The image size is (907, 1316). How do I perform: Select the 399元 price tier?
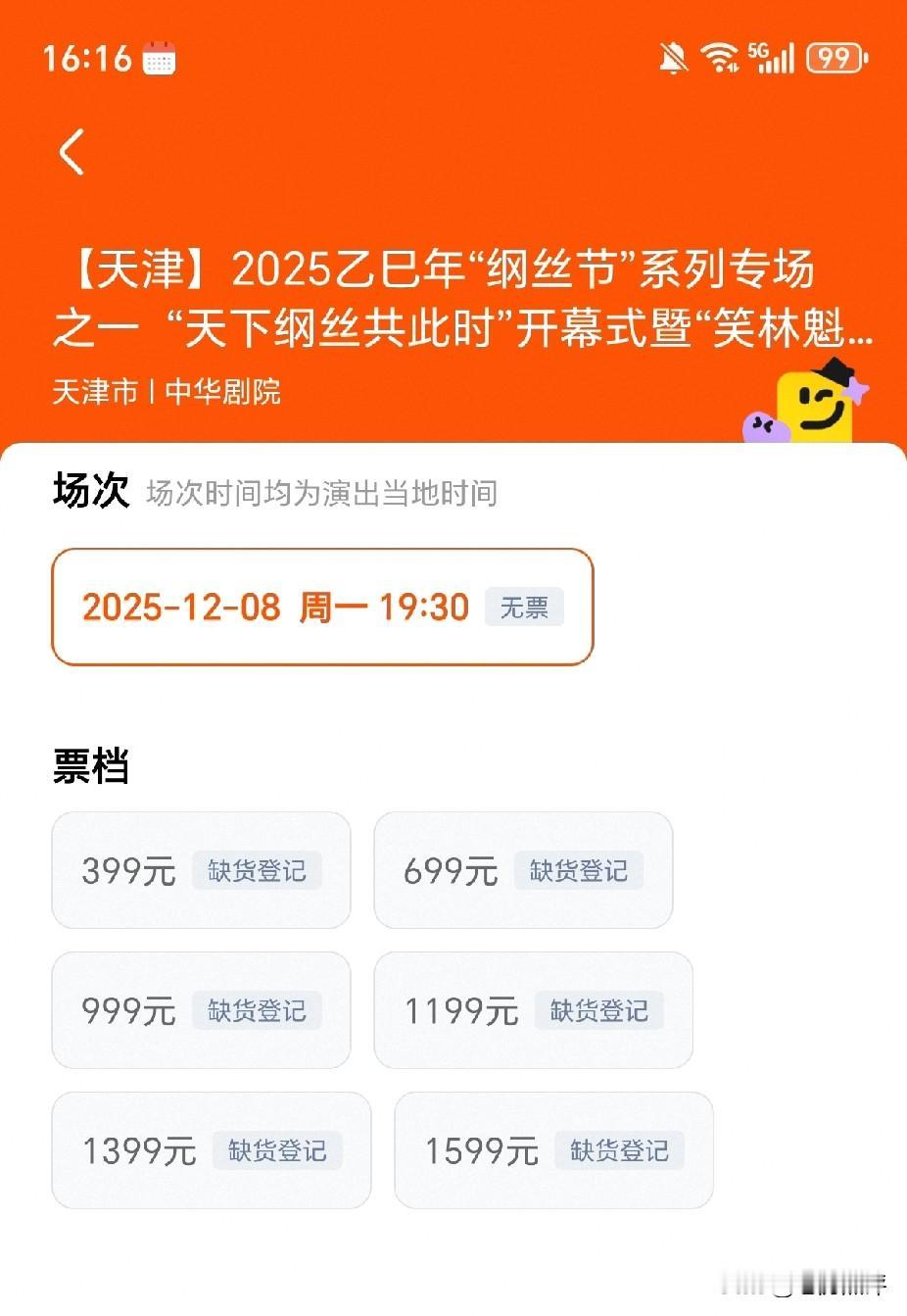[201, 870]
